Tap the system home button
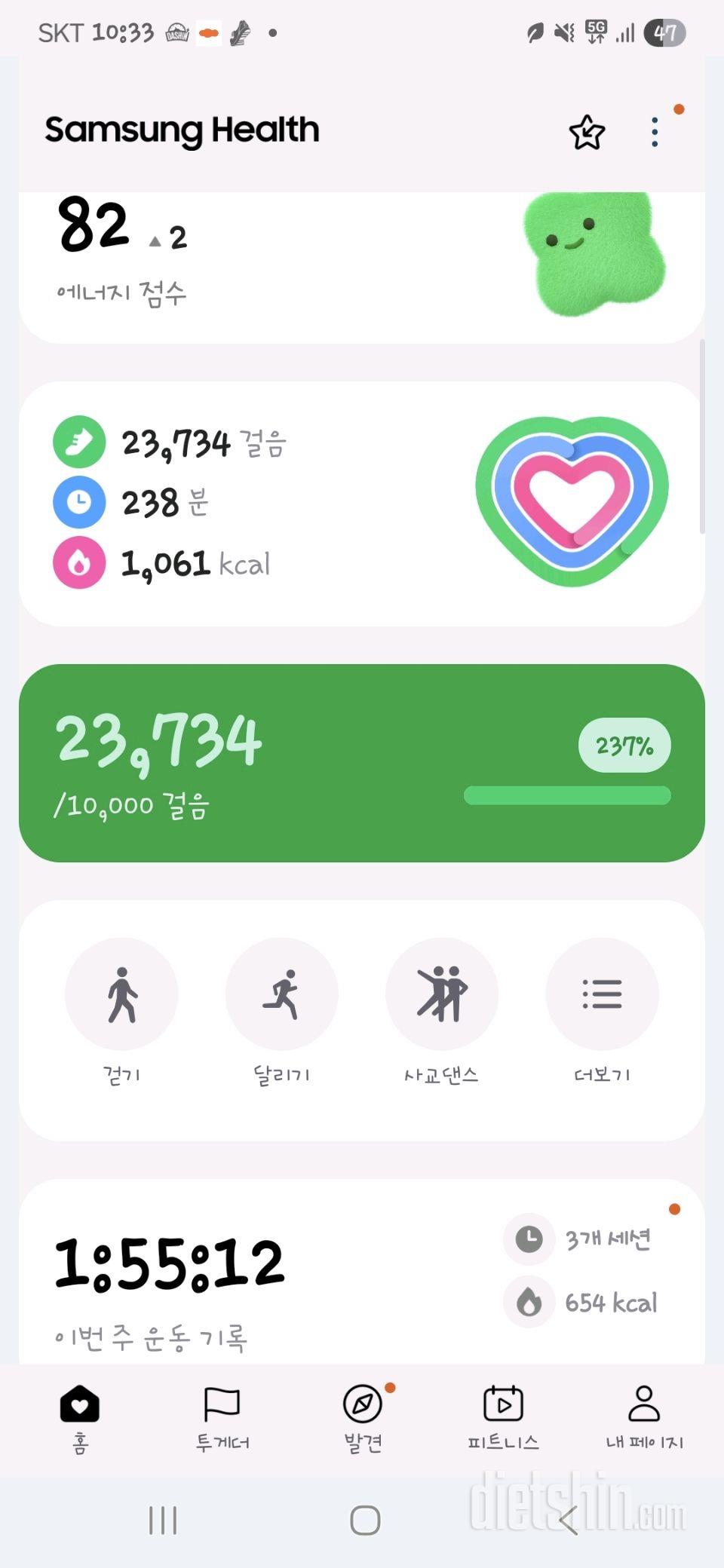Image resolution: width=724 pixels, height=1568 pixels. pos(365,1521)
